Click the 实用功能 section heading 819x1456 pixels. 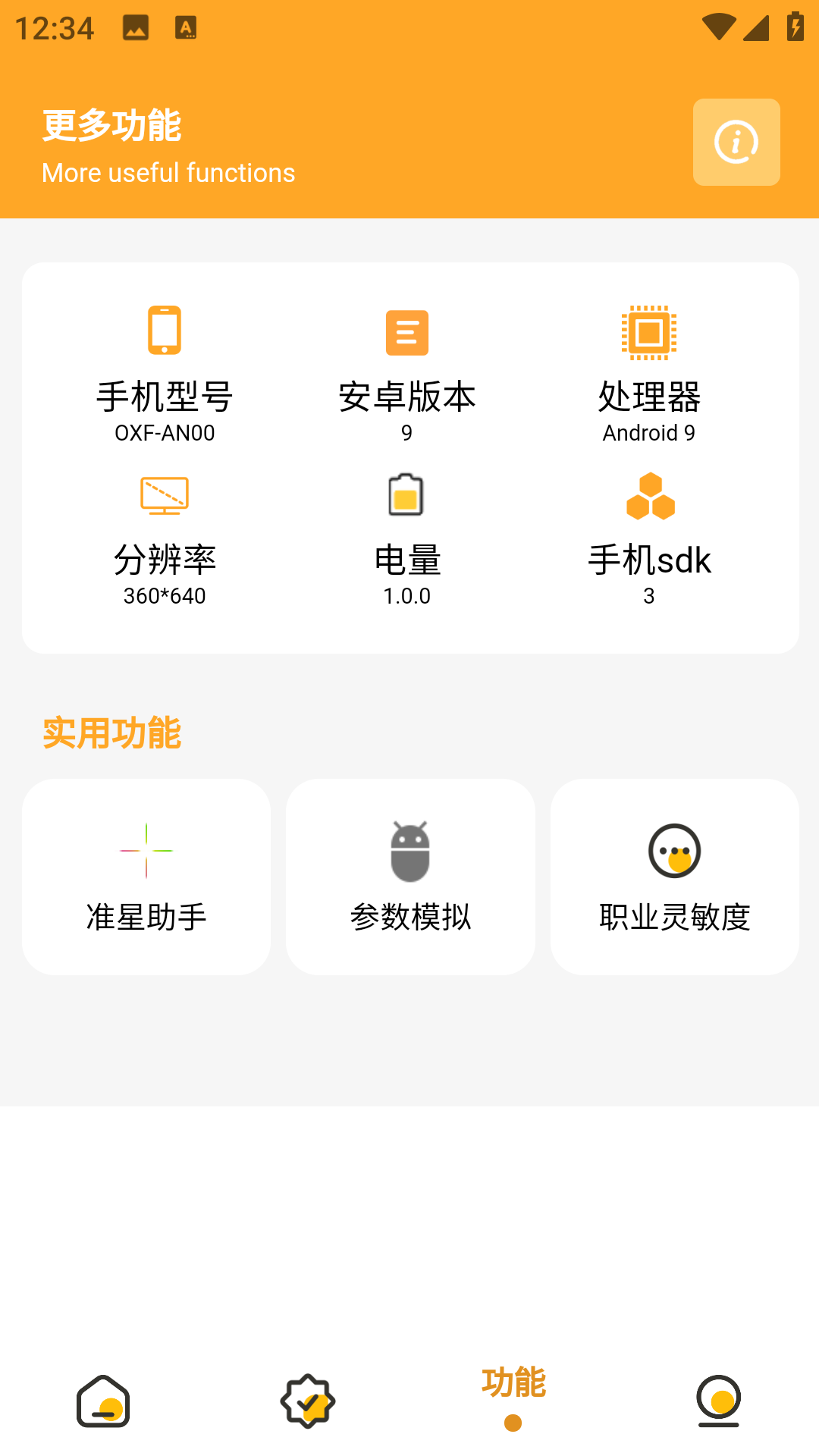112,733
